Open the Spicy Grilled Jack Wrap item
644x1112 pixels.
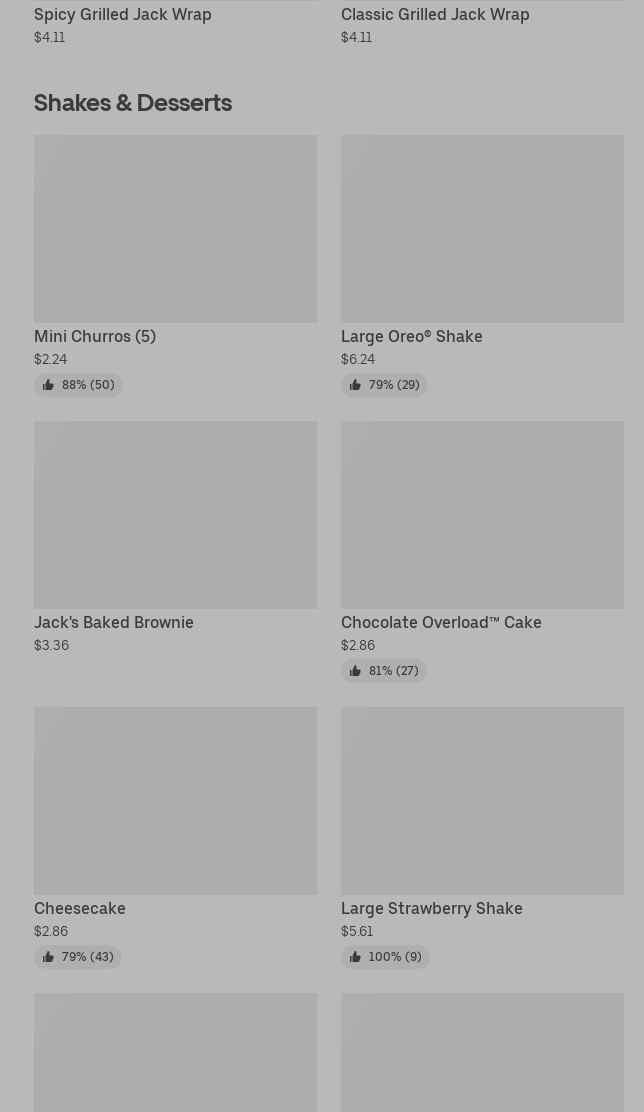click(x=123, y=15)
